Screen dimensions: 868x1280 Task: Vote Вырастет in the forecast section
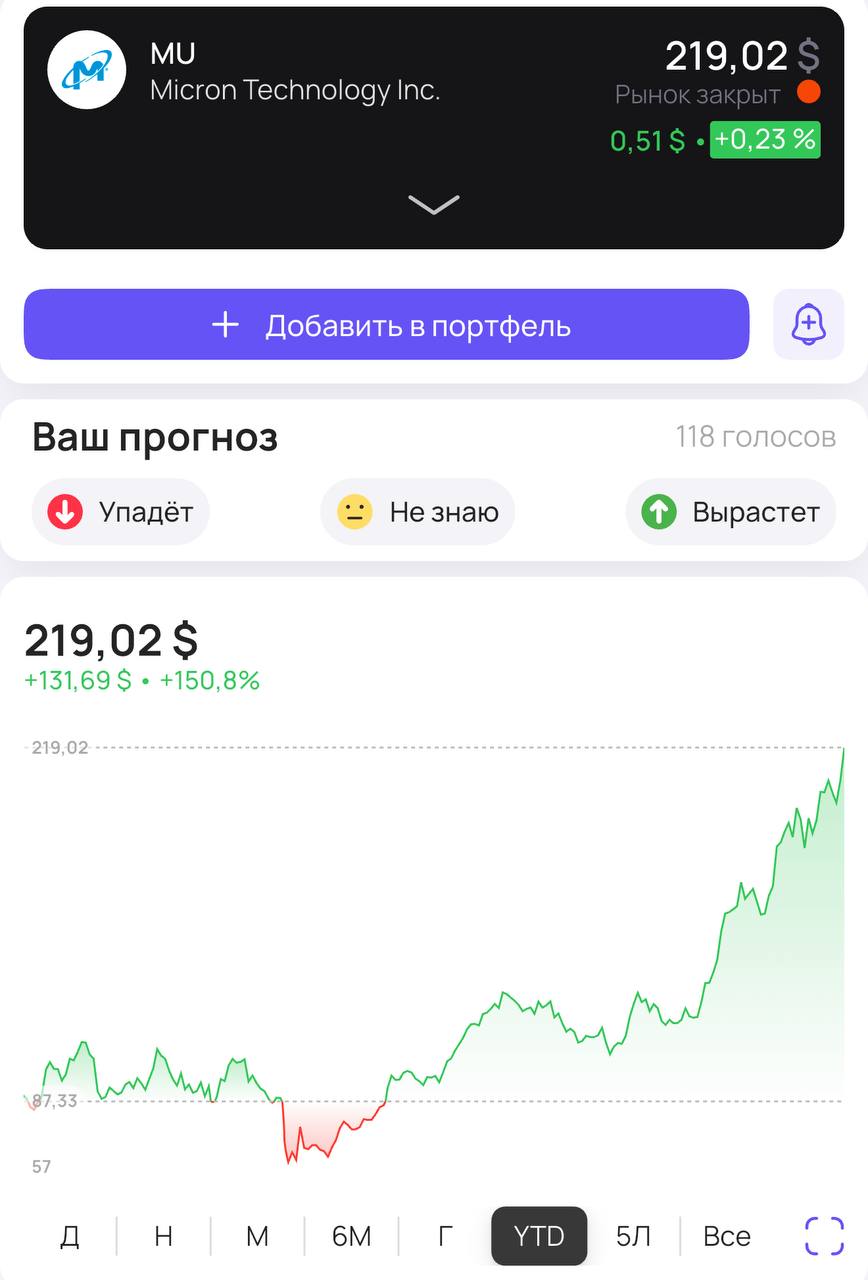click(730, 512)
